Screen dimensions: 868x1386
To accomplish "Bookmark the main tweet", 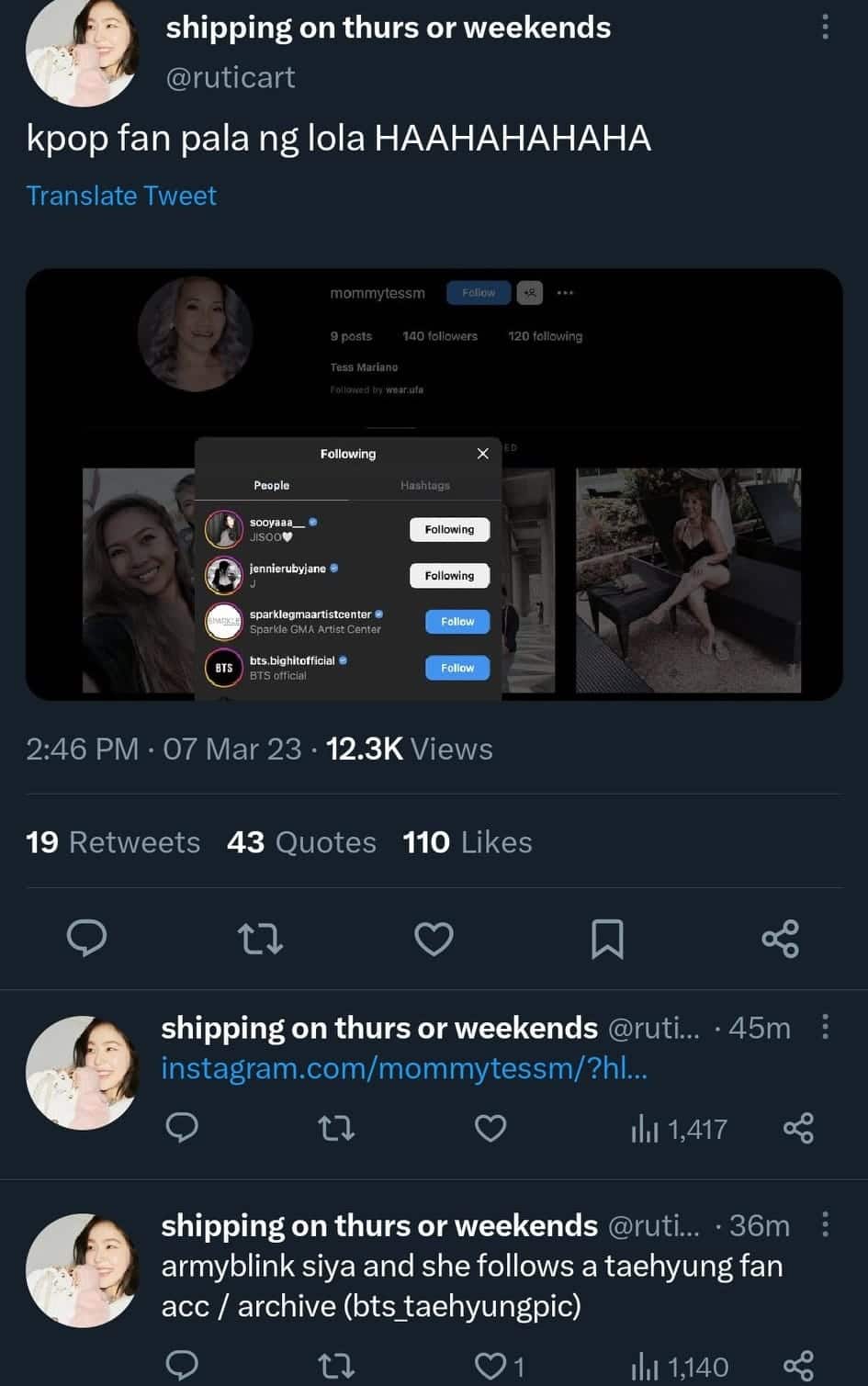I will [x=607, y=939].
